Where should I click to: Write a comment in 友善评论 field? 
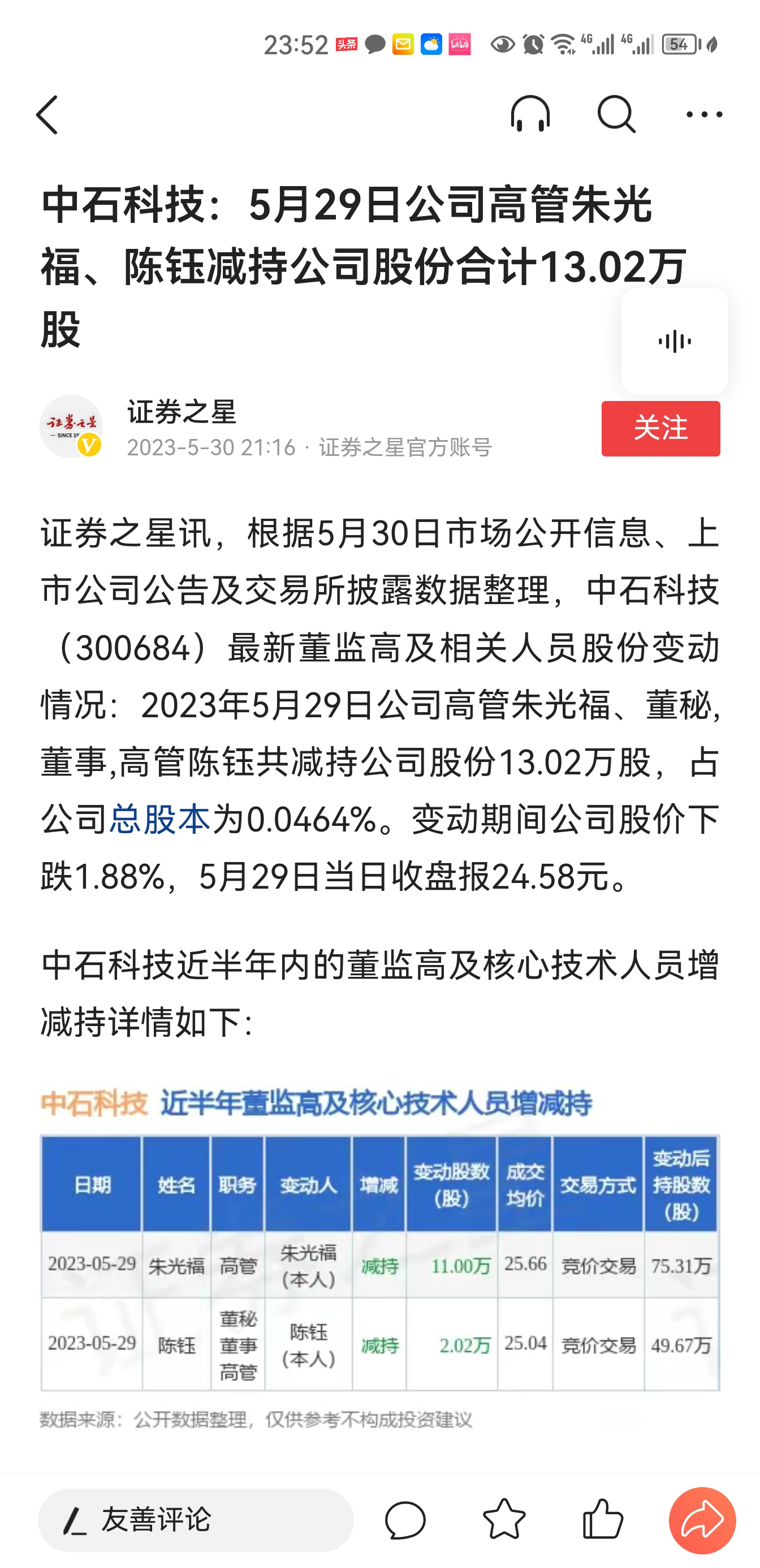195,1520
